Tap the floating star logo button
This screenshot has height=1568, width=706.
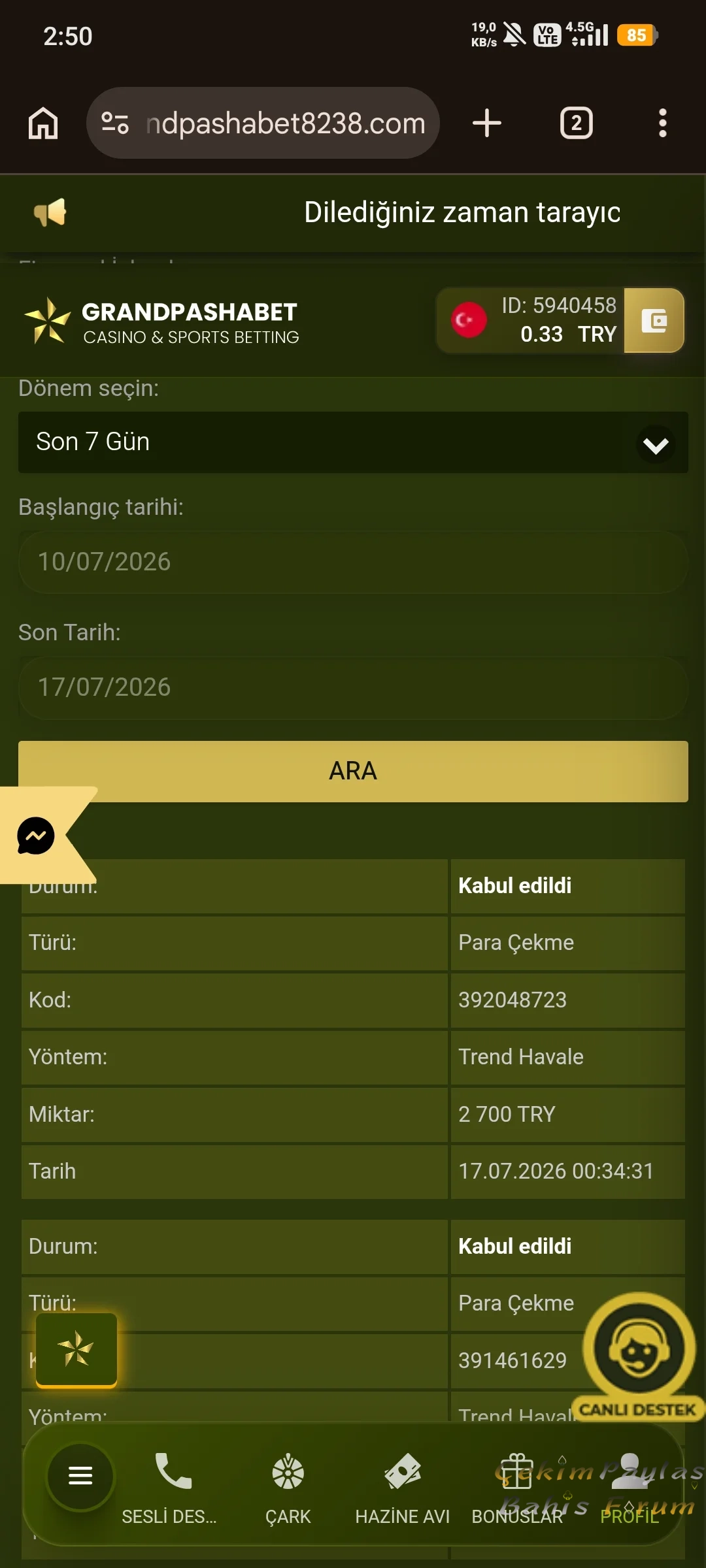76,1350
